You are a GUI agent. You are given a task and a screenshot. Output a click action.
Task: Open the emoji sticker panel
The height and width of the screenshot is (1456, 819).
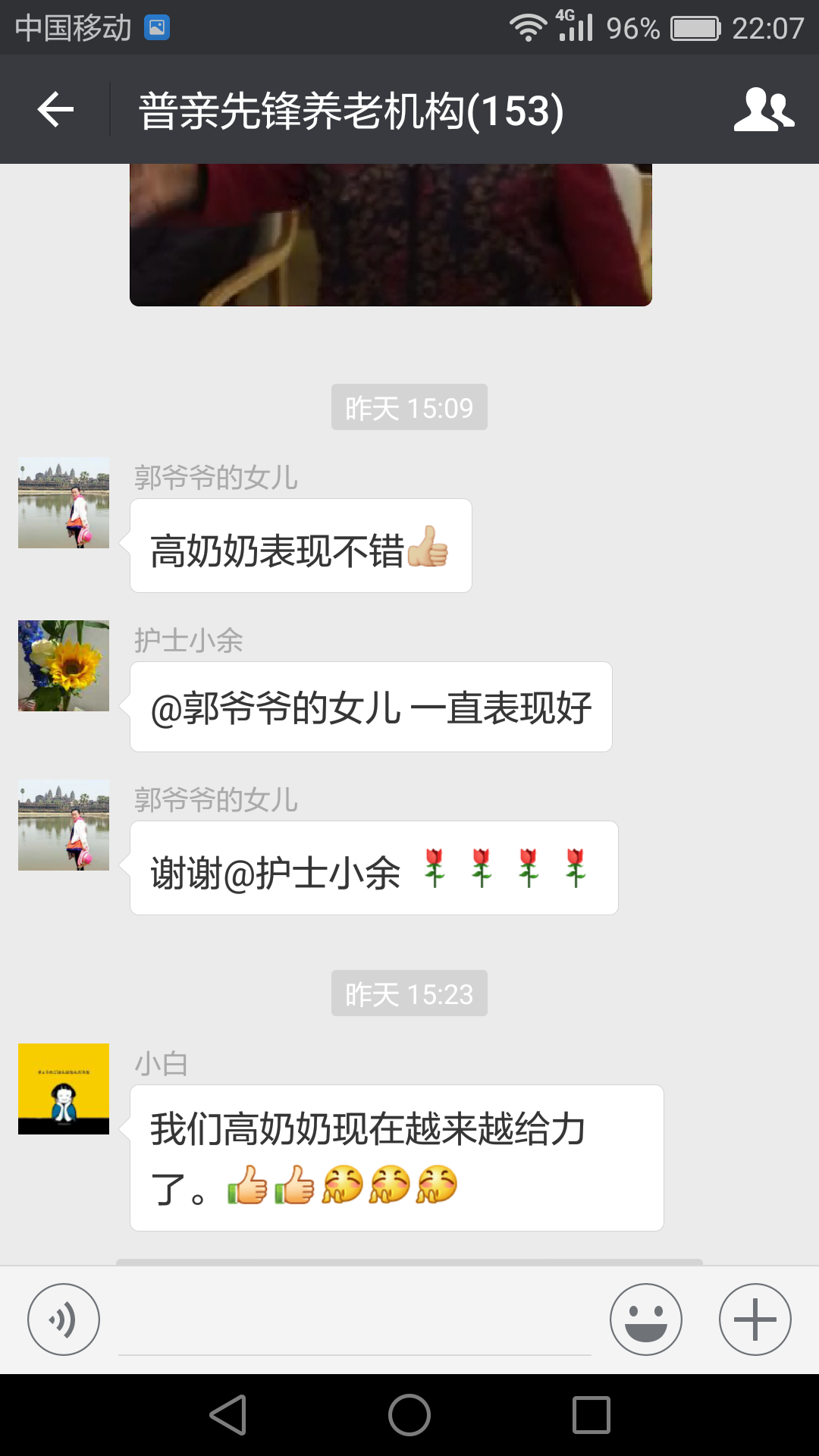[645, 1319]
